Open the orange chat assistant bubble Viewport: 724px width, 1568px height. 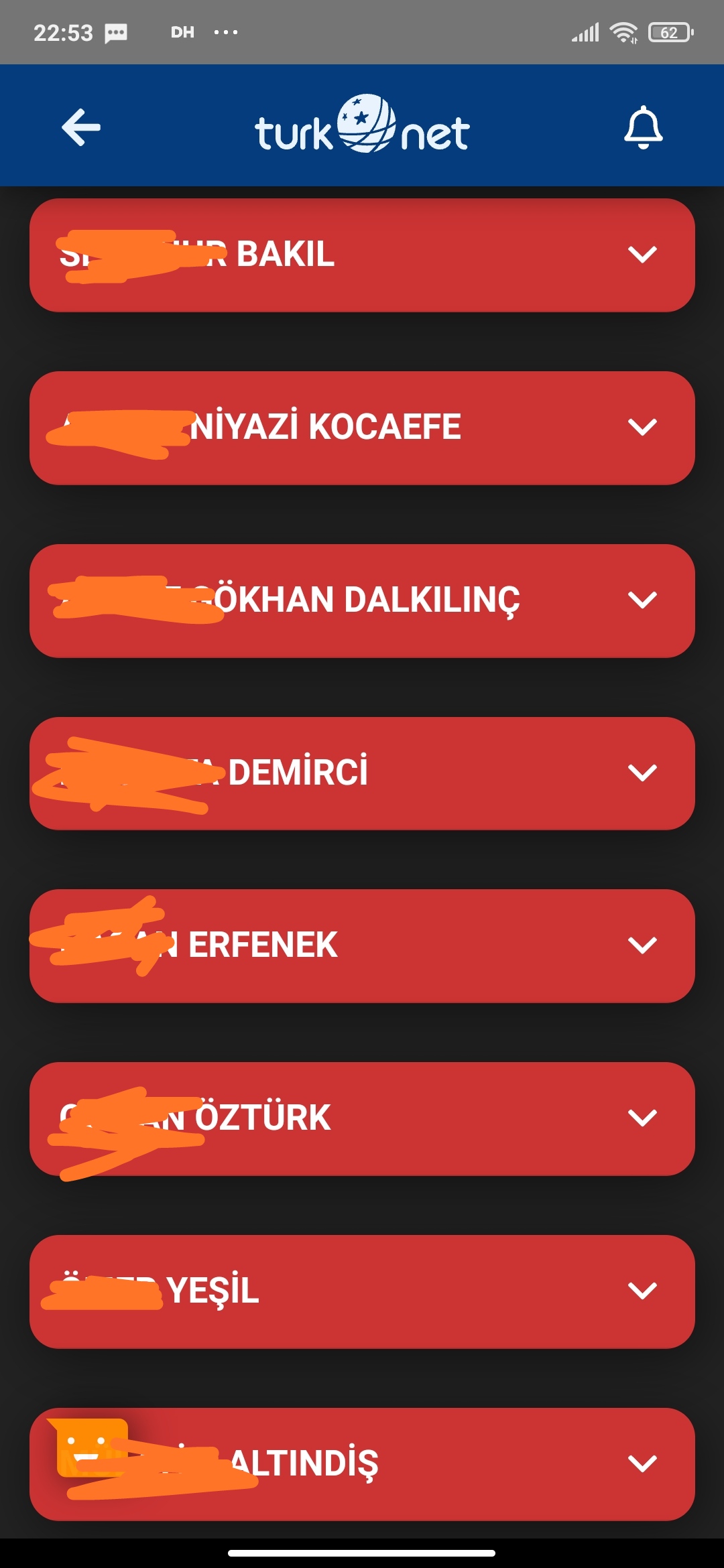pos(88,1447)
